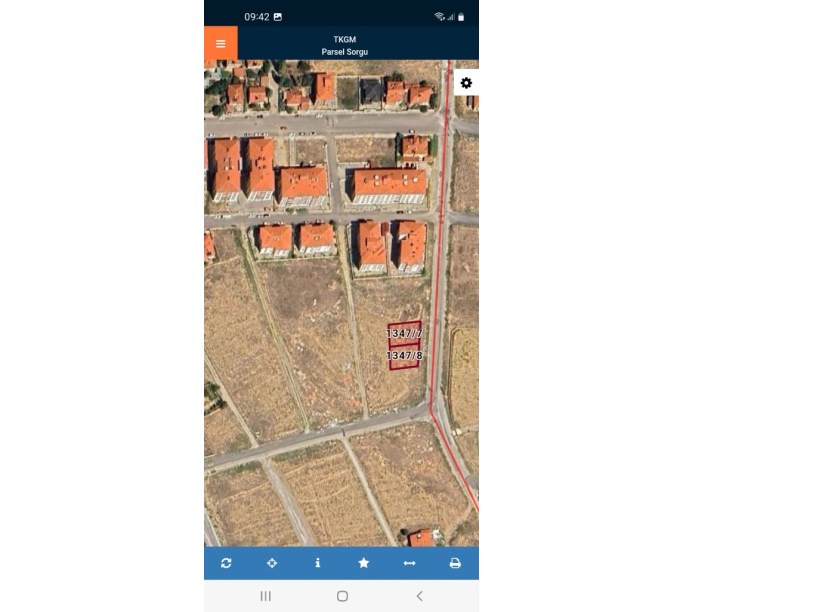This screenshot has width=816, height=612.
Task: Show parcel information
Action: pyautogui.click(x=318, y=563)
